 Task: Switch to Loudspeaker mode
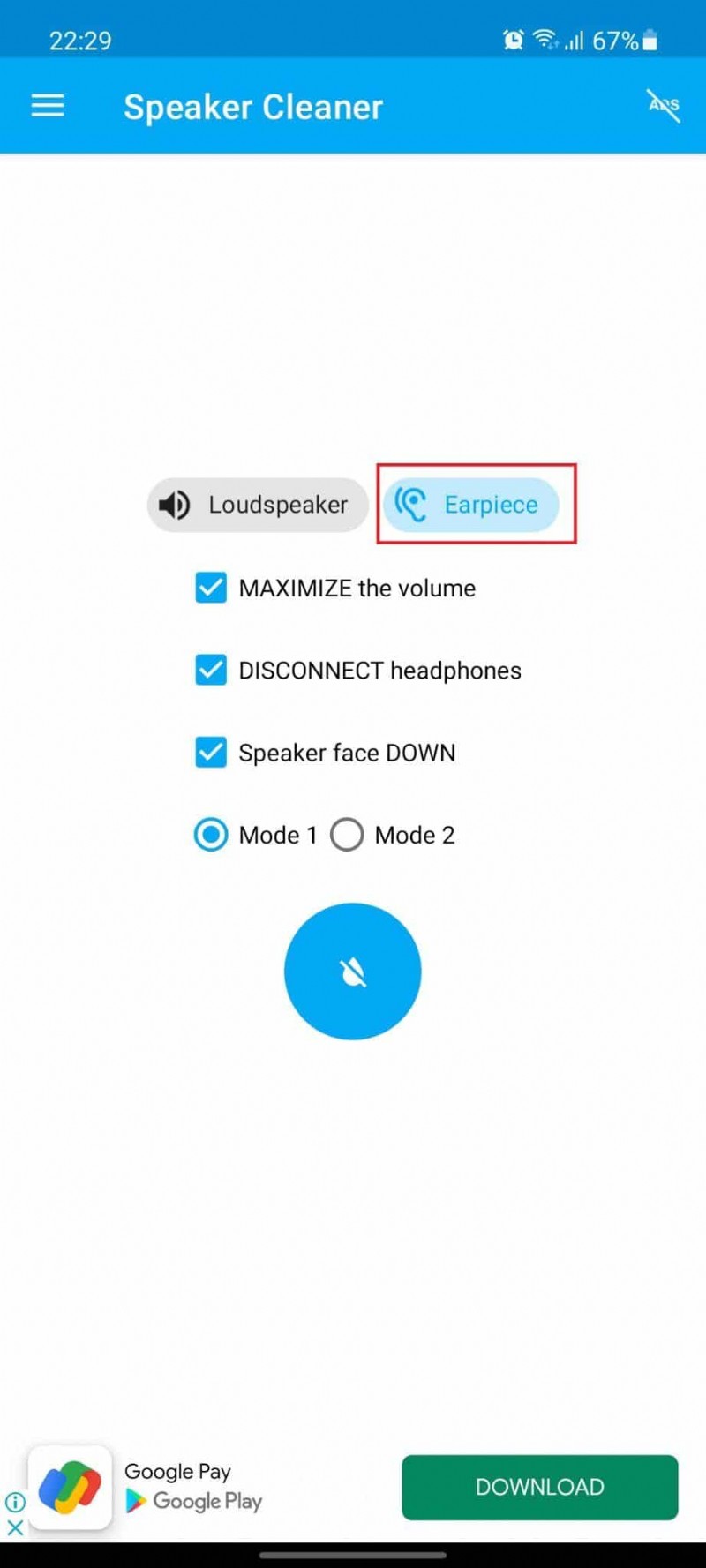pyautogui.click(x=257, y=504)
